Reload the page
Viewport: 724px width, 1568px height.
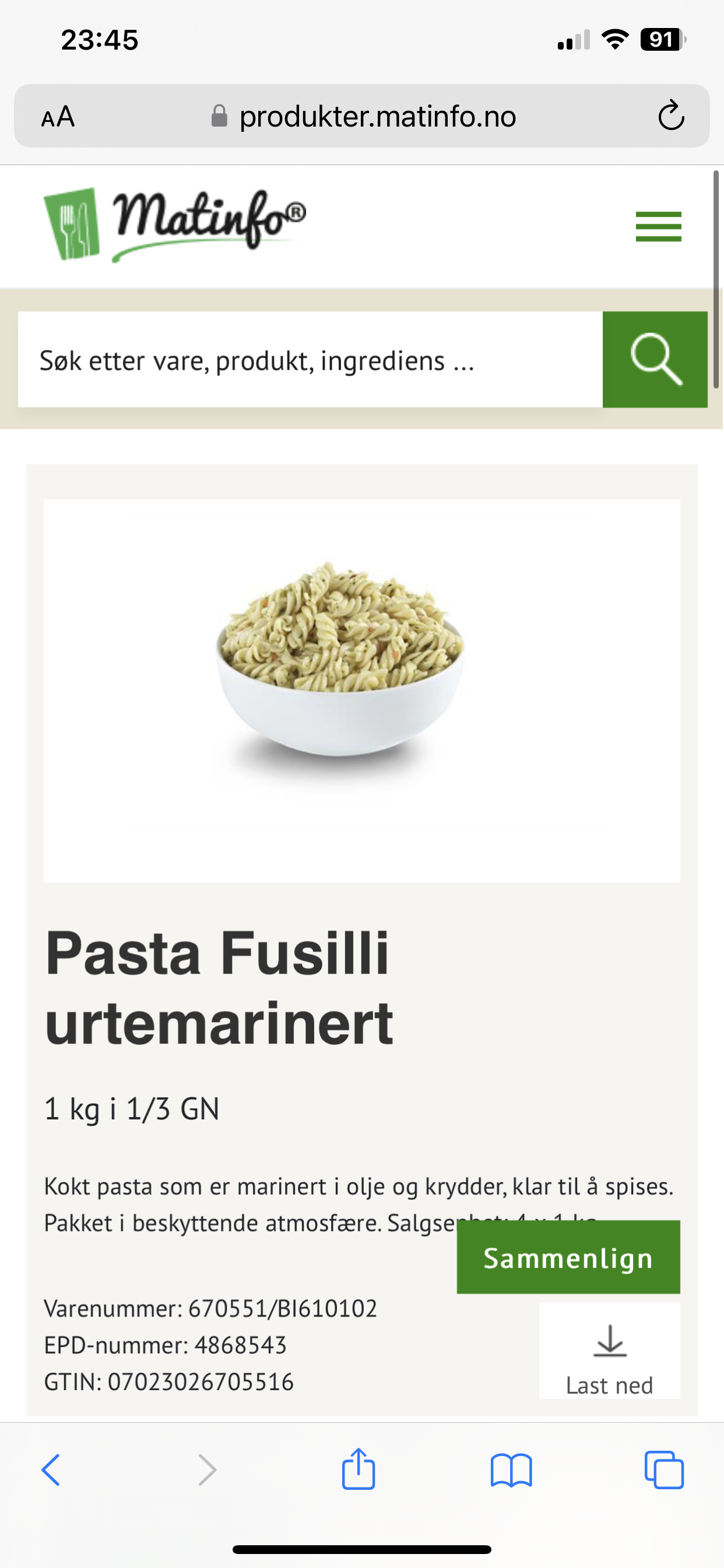[671, 116]
